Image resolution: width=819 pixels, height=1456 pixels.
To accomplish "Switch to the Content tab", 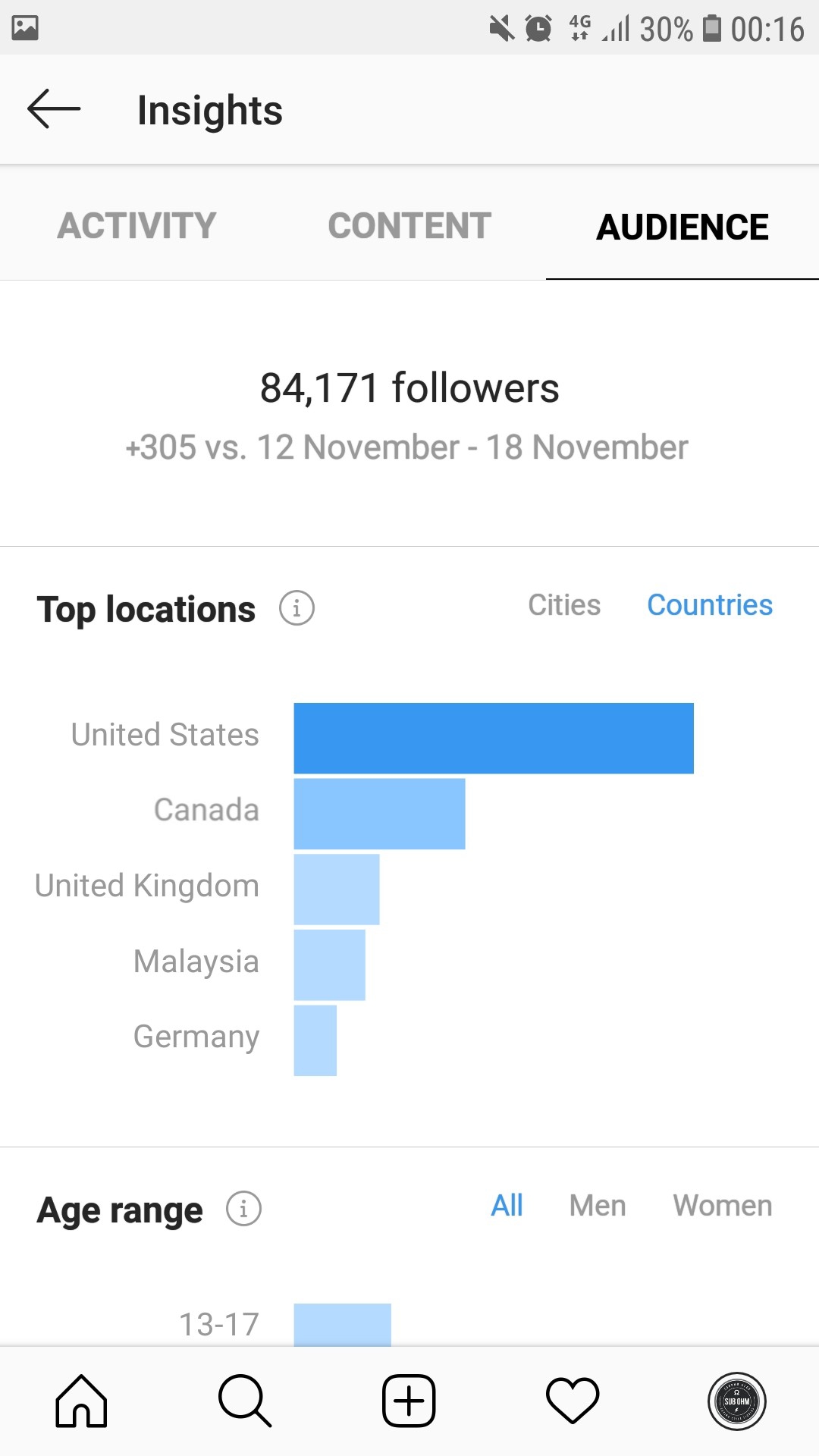I will tap(409, 226).
